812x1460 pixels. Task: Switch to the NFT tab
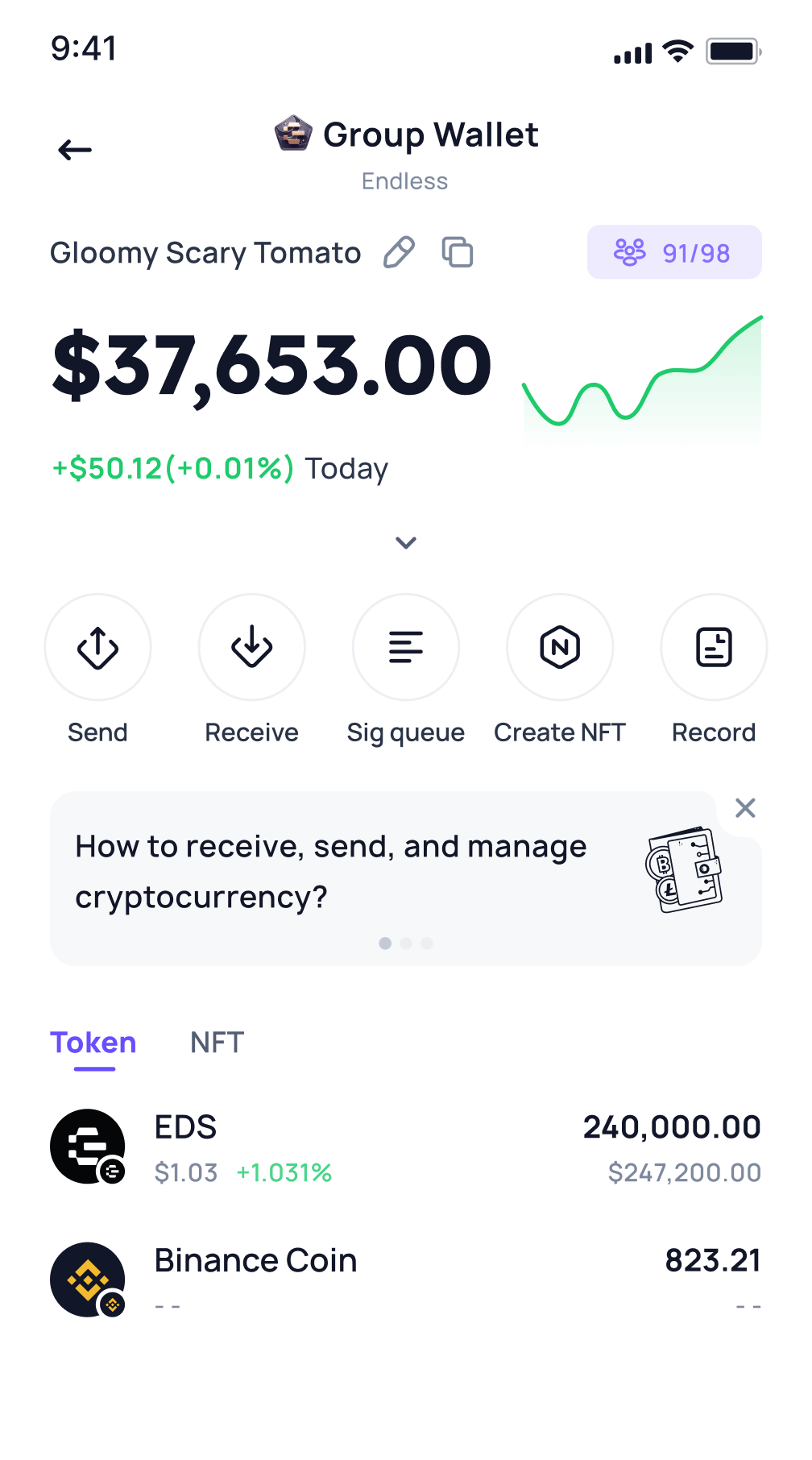[x=216, y=1042]
